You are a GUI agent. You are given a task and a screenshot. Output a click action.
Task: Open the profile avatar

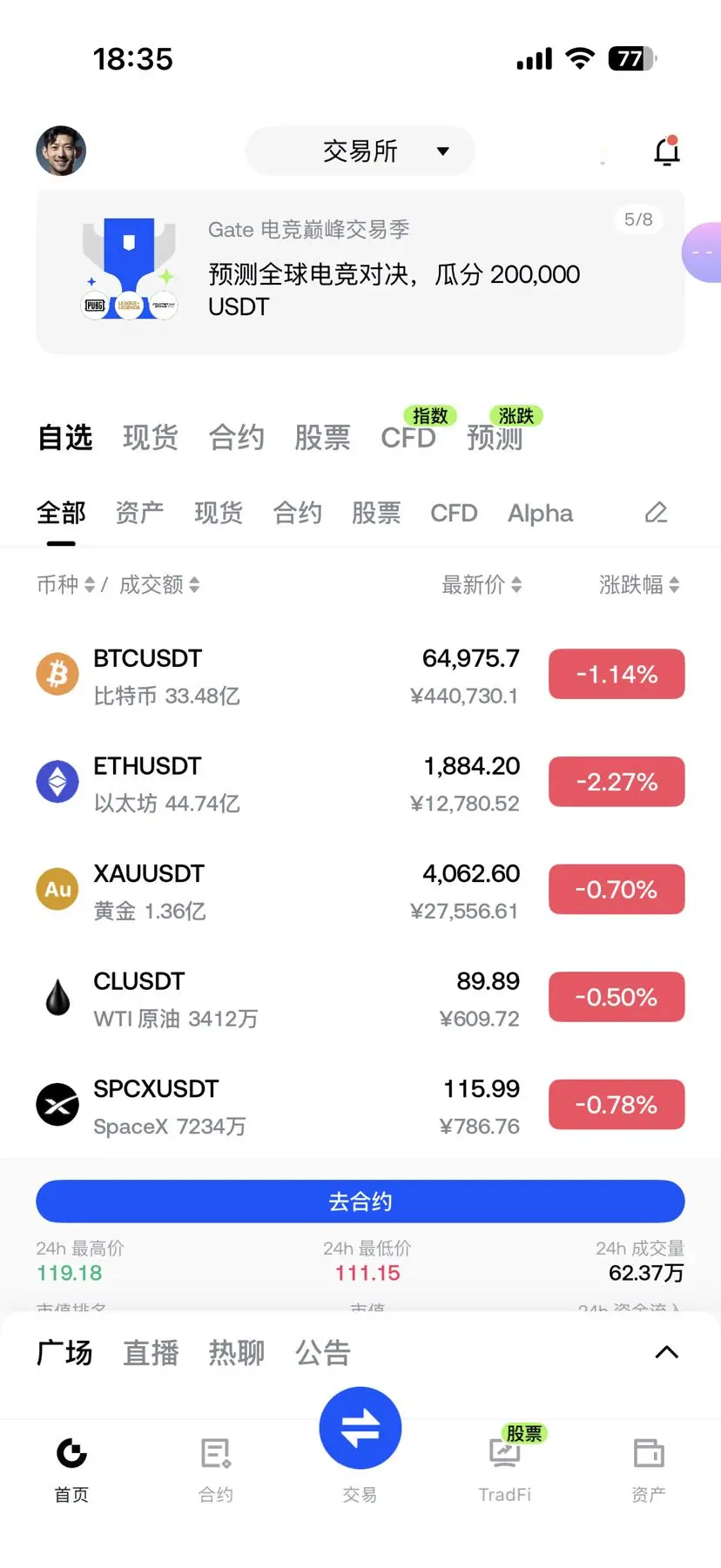tap(61, 151)
